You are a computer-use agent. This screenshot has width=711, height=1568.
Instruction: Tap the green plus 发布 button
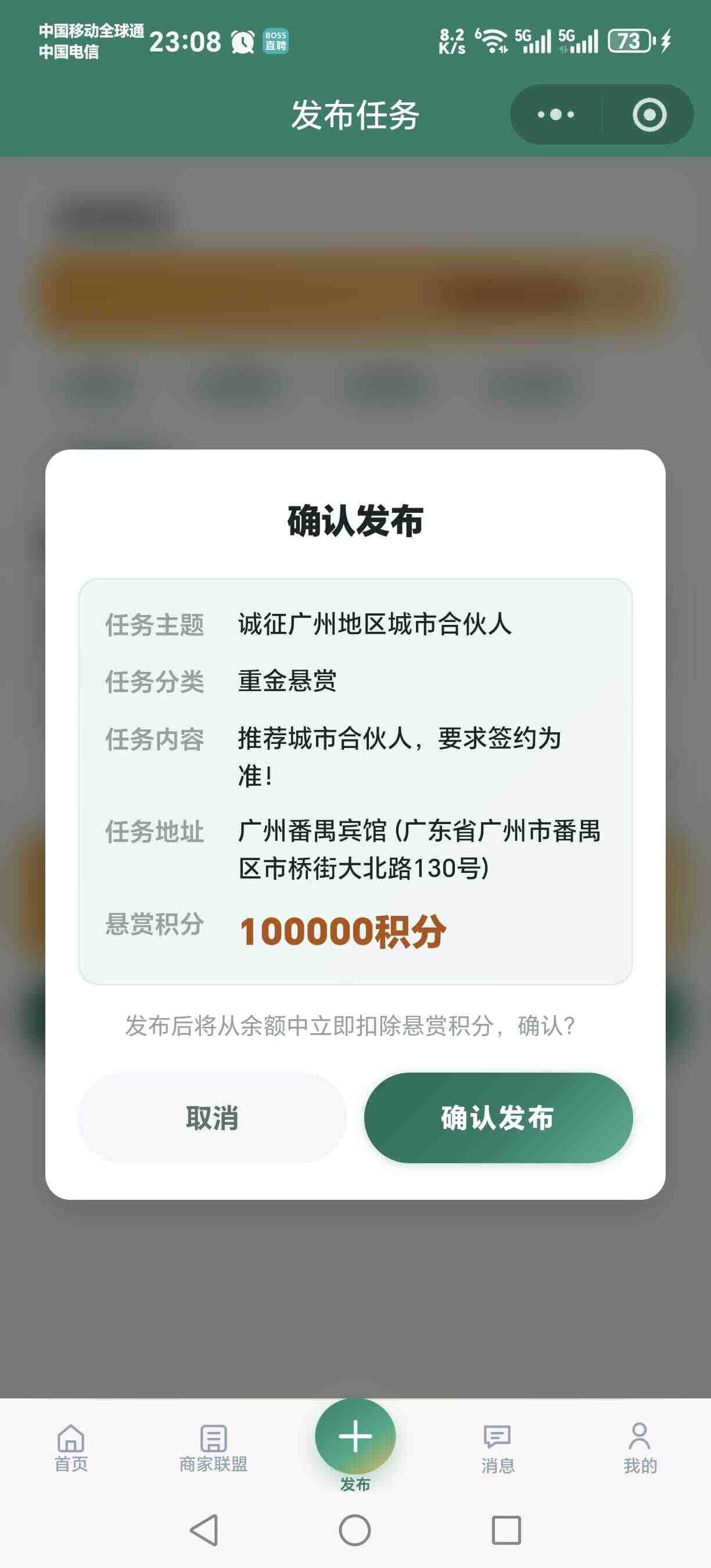pyautogui.click(x=355, y=1437)
